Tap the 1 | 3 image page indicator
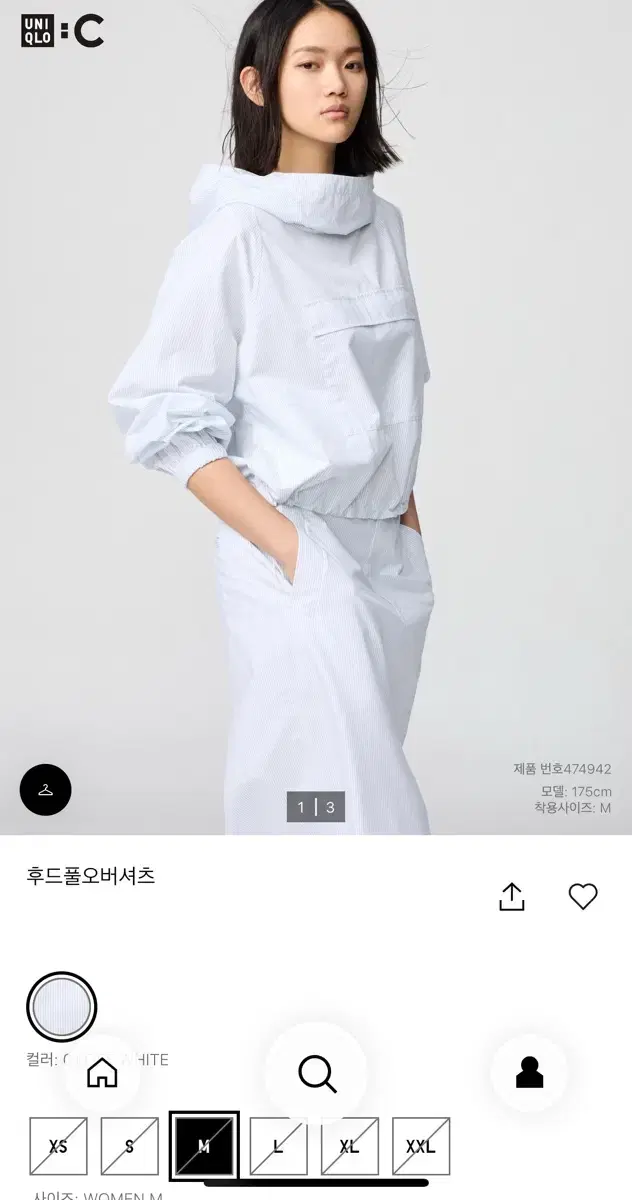This screenshot has width=632, height=1200. (x=316, y=807)
